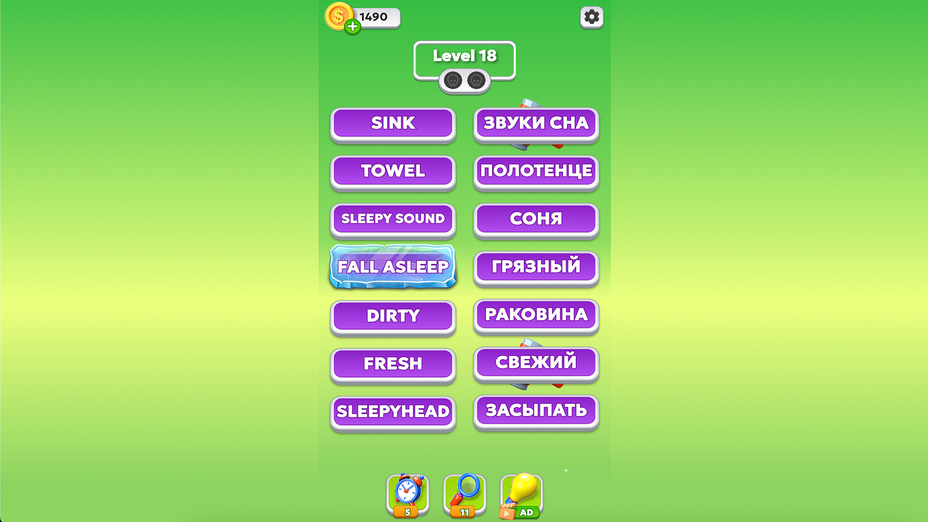Select the ЗАСЫПАТЬ tile
Image resolution: width=928 pixels, height=522 pixels.
pyautogui.click(x=536, y=411)
